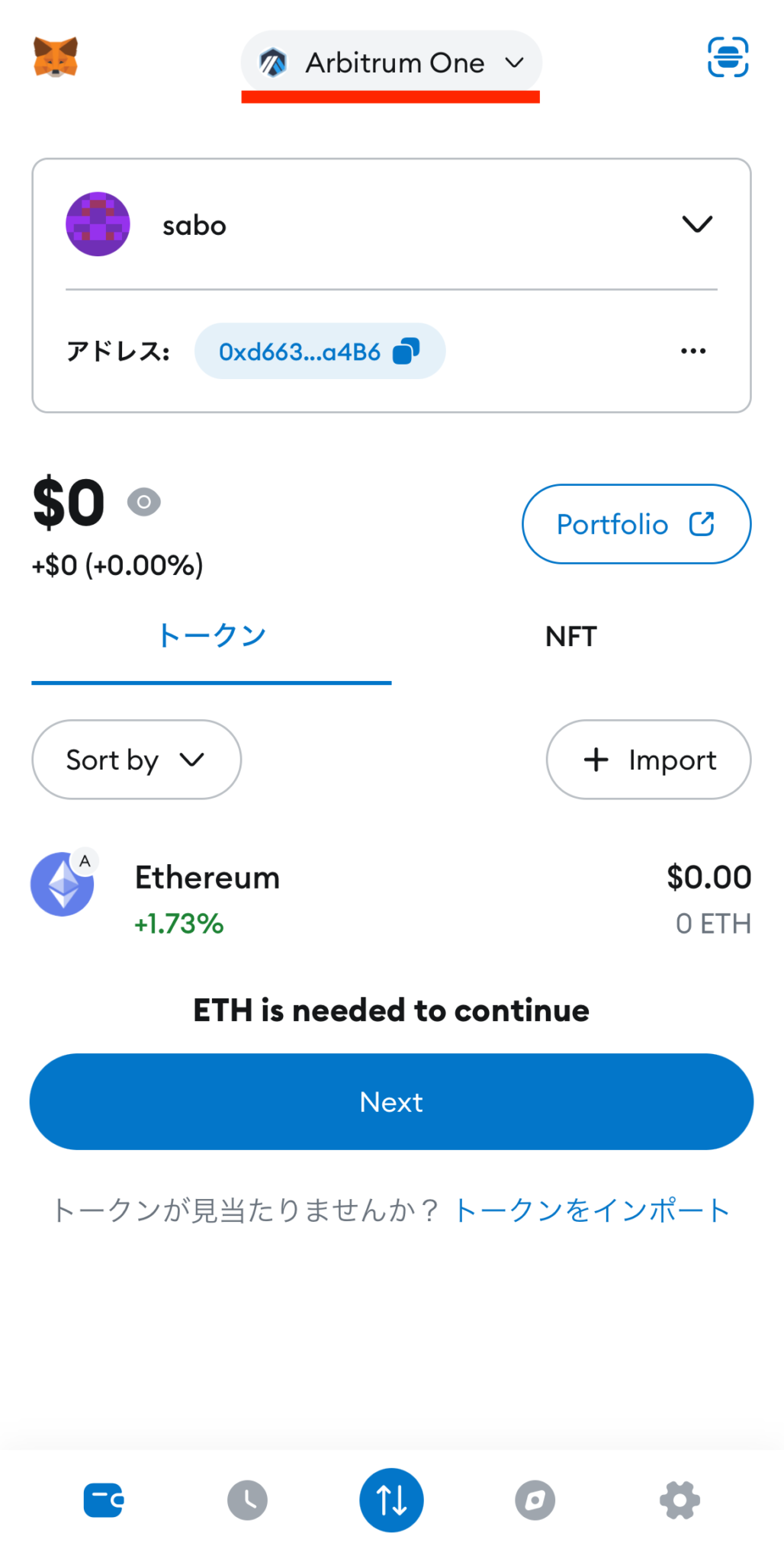
Task: Open the browser compass tab
Action: (535, 1500)
